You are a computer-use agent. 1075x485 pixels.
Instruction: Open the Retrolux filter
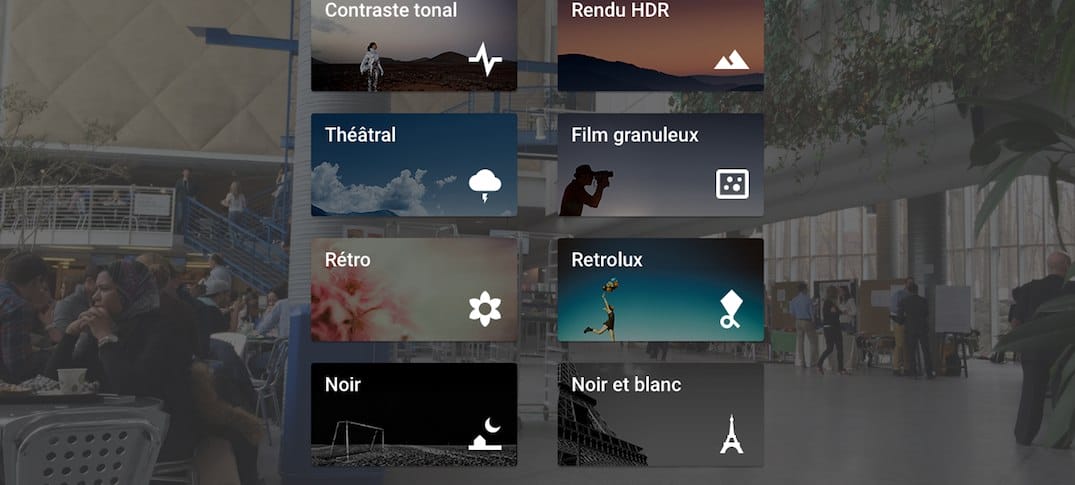tap(660, 289)
